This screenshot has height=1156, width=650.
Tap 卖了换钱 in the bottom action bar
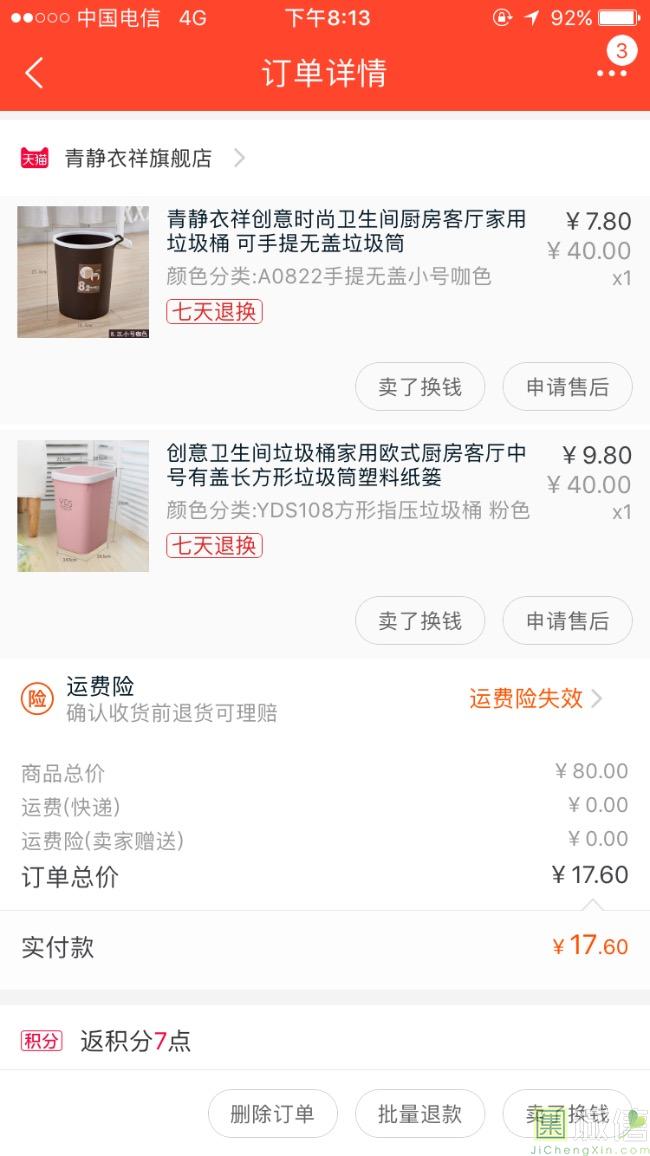tap(567, 1114)
